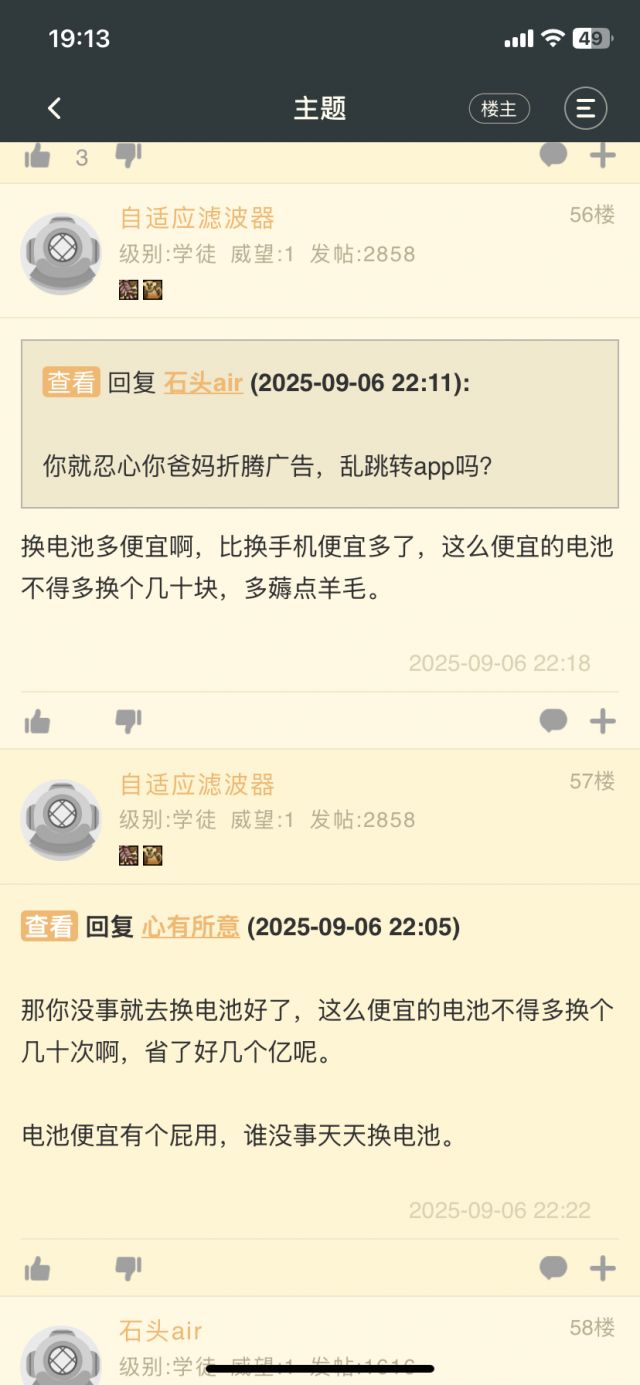The height and width of the screenshot is (1385, 640).
Task: Tap 查看 next to 回复 心有所意
Action: tap(49, 927)
